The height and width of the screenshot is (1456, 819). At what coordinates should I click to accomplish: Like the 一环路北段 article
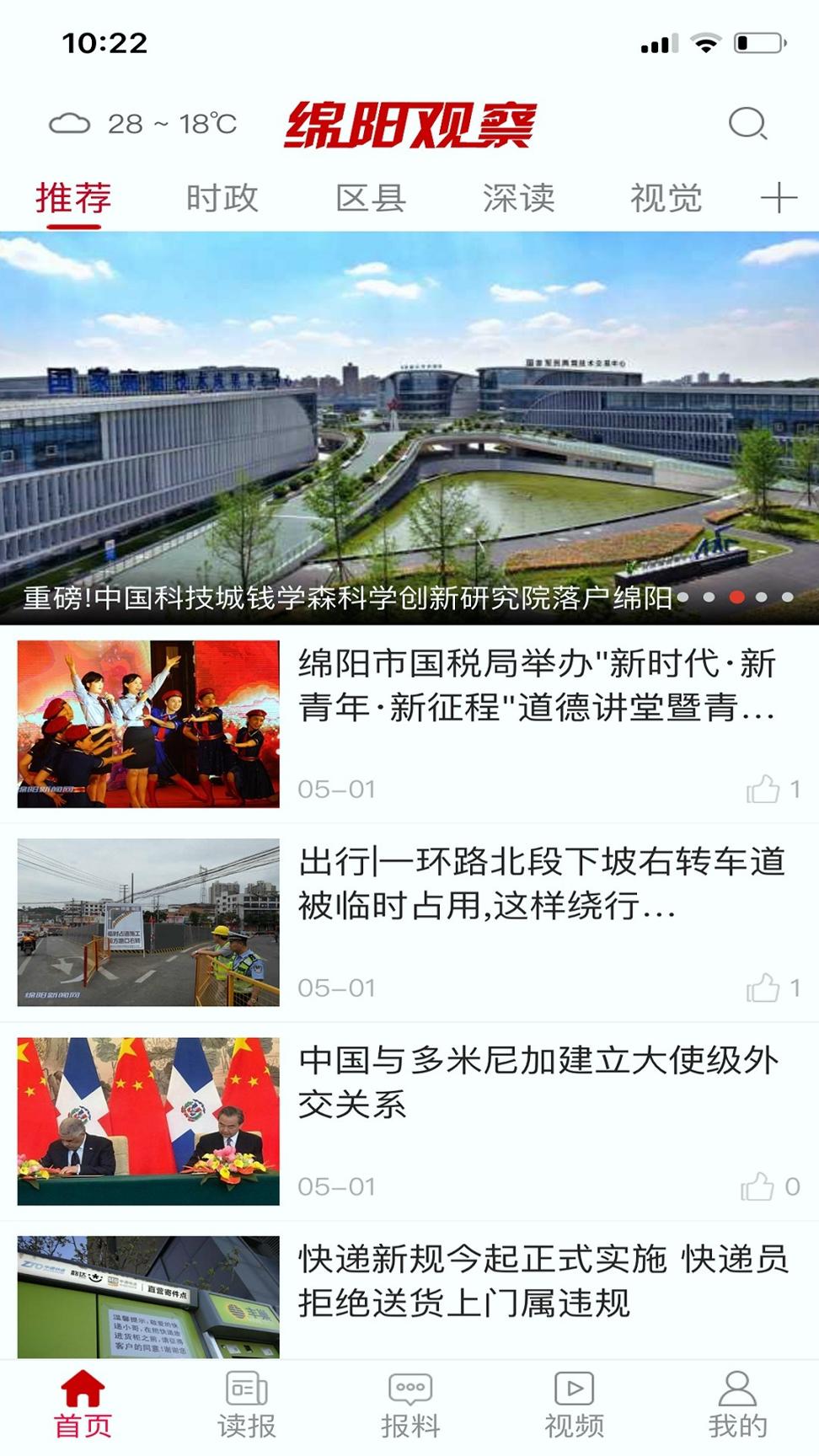click(x=763, y=988)
